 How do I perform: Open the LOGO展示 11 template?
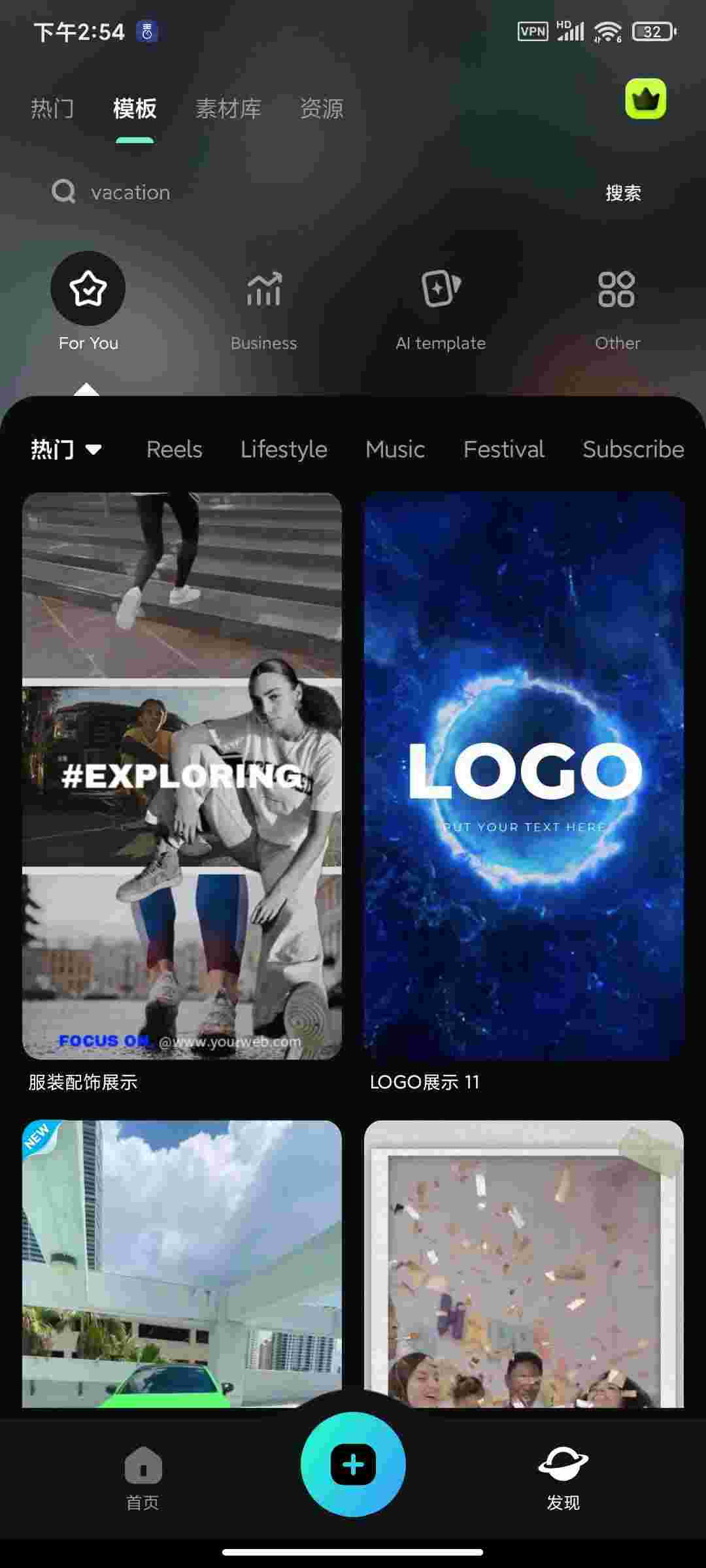click(524, 776)
